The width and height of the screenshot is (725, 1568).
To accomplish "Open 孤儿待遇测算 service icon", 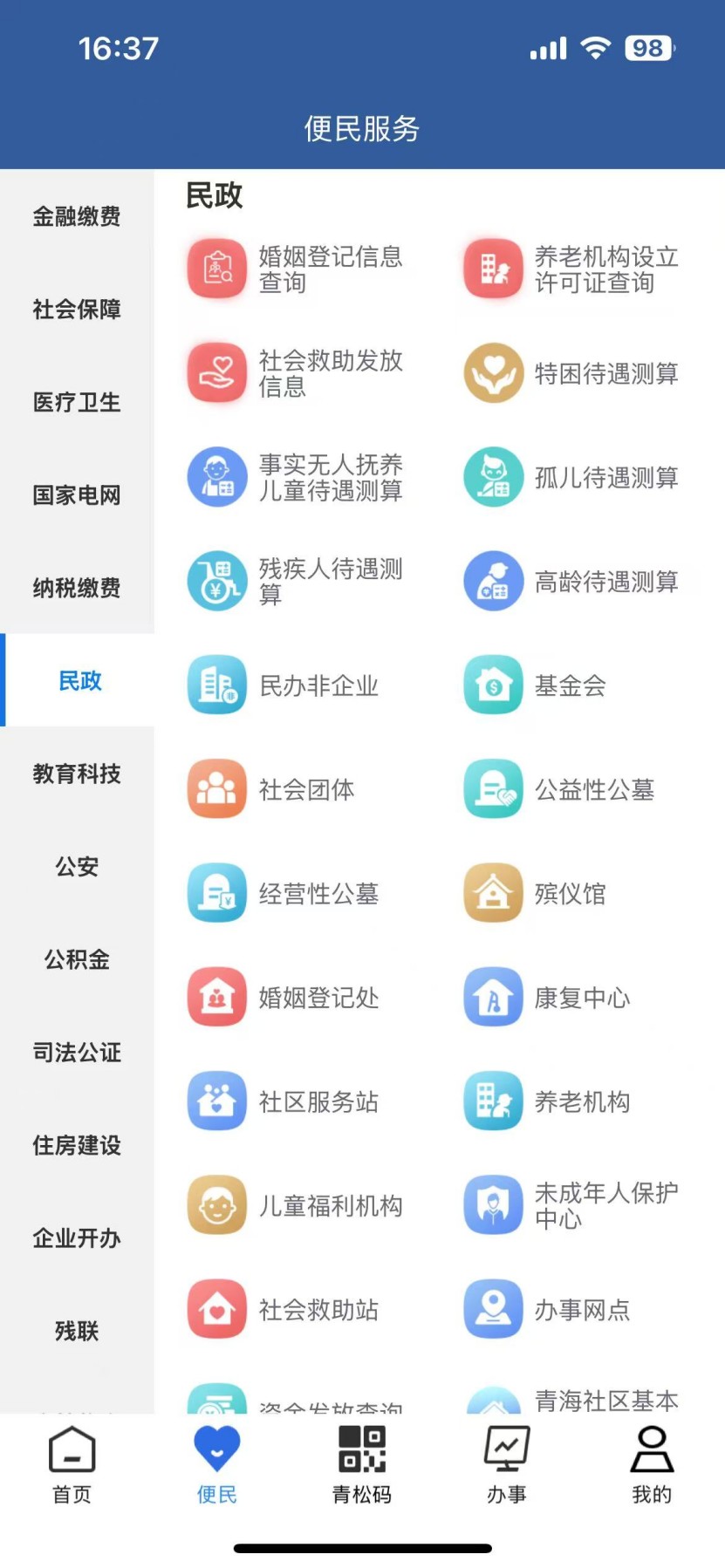I will point(492,476).
